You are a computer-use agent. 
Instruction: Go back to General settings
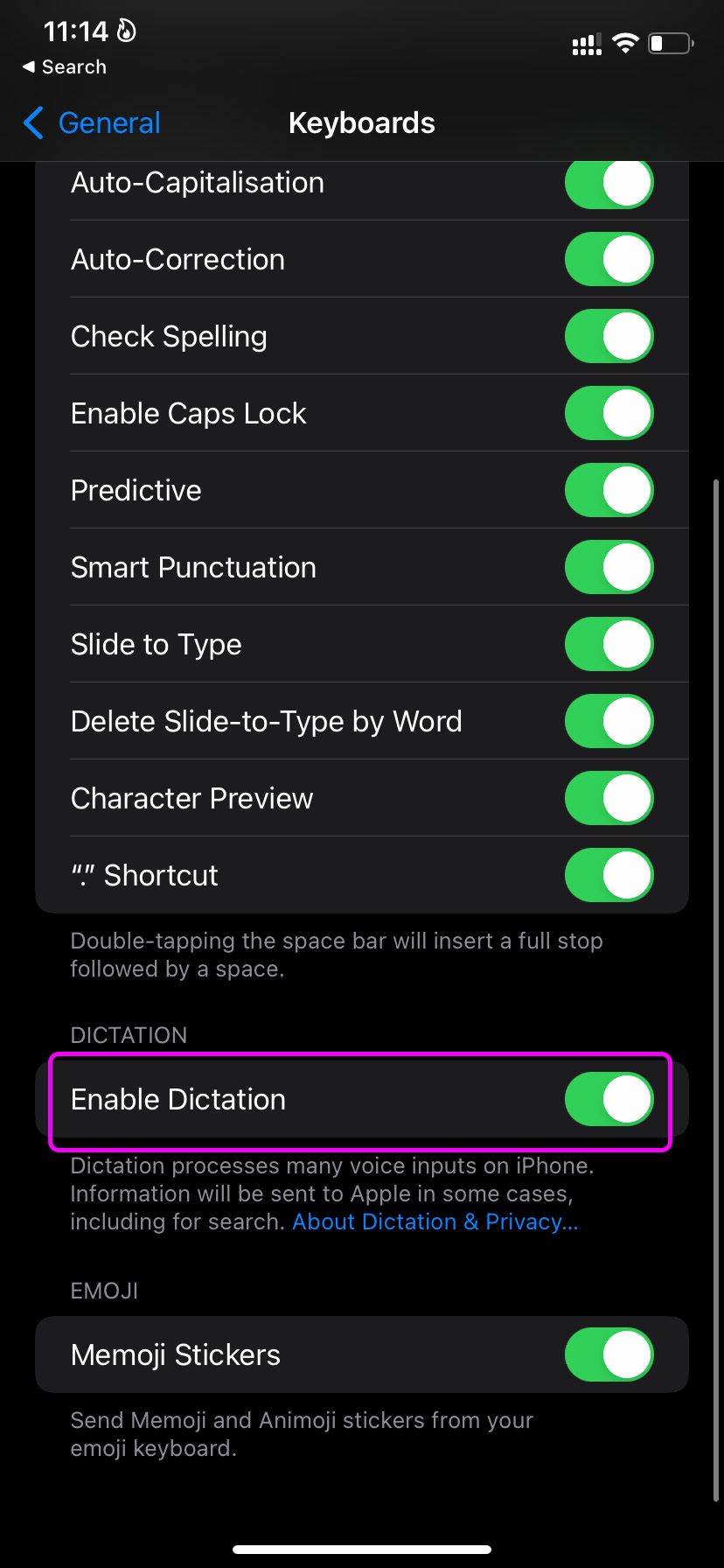pyautogui.click(x=92, y=123)
